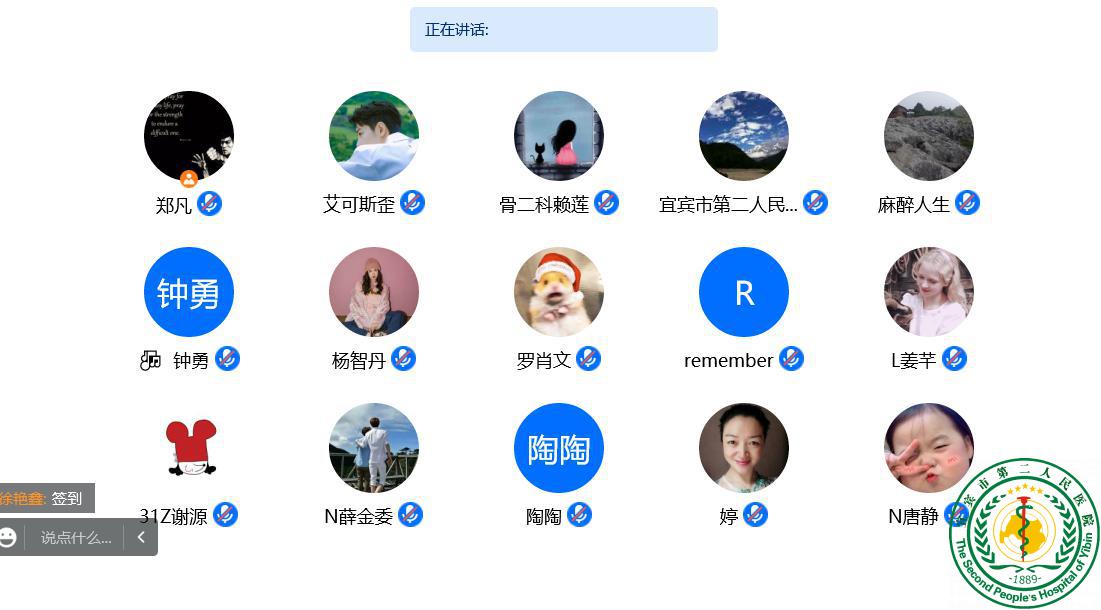Image resolution: width=1101 pixels, height=610 pixels.
Task: Open participant 郑凡's avatar
Action: pyautogui.click(x=188, y=136)
